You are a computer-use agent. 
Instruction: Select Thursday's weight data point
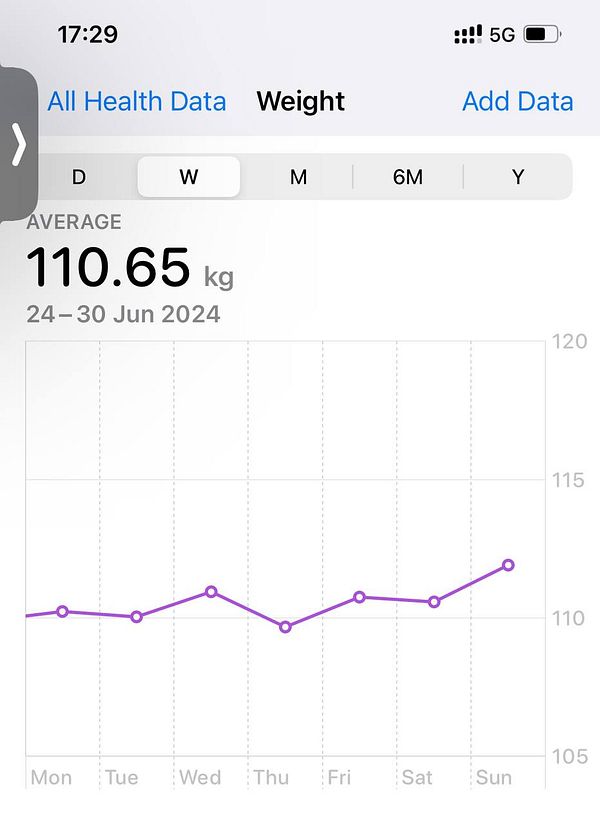285,627
